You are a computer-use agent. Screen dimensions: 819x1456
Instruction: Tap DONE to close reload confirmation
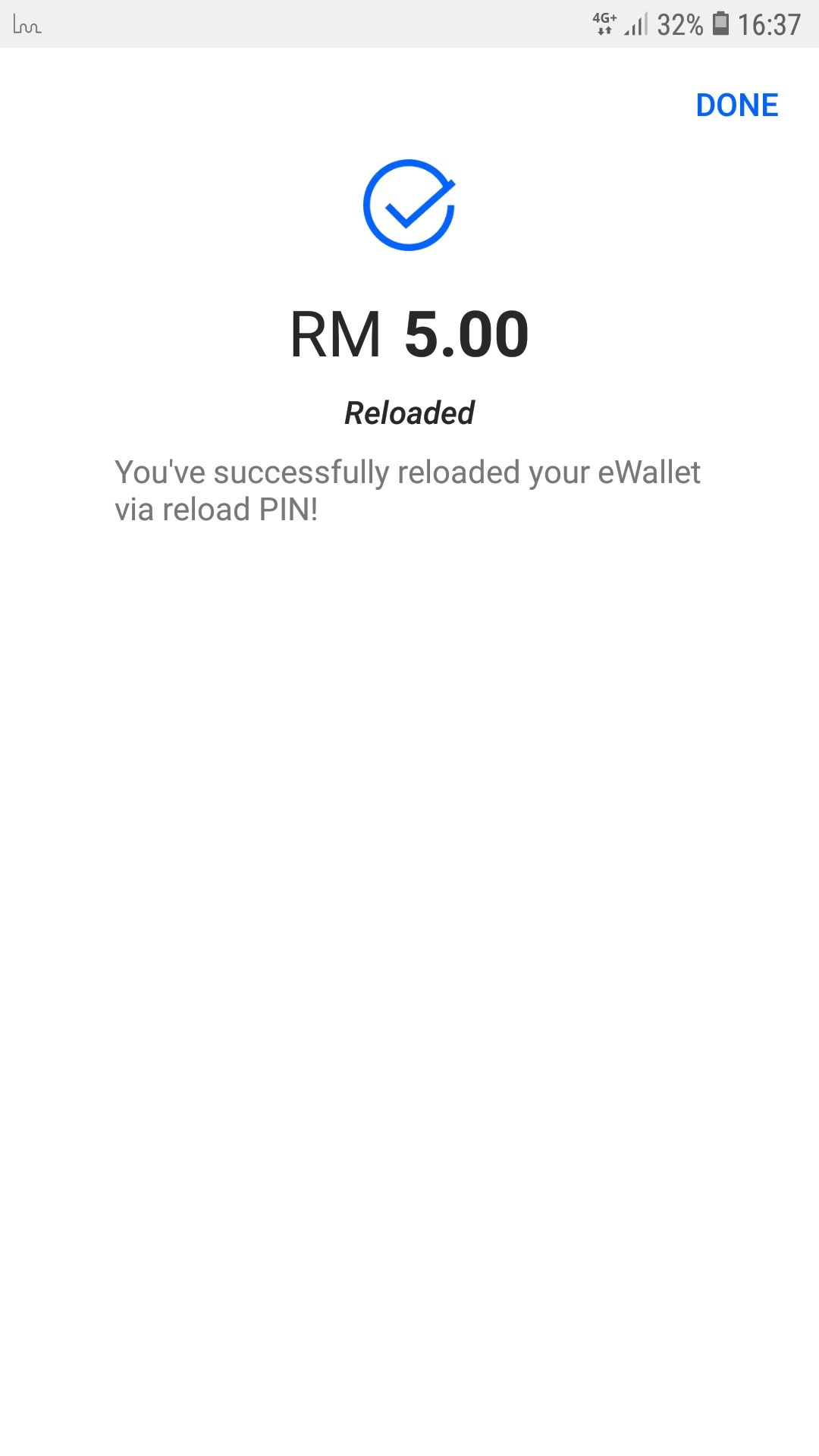click(x=737, y=105)
